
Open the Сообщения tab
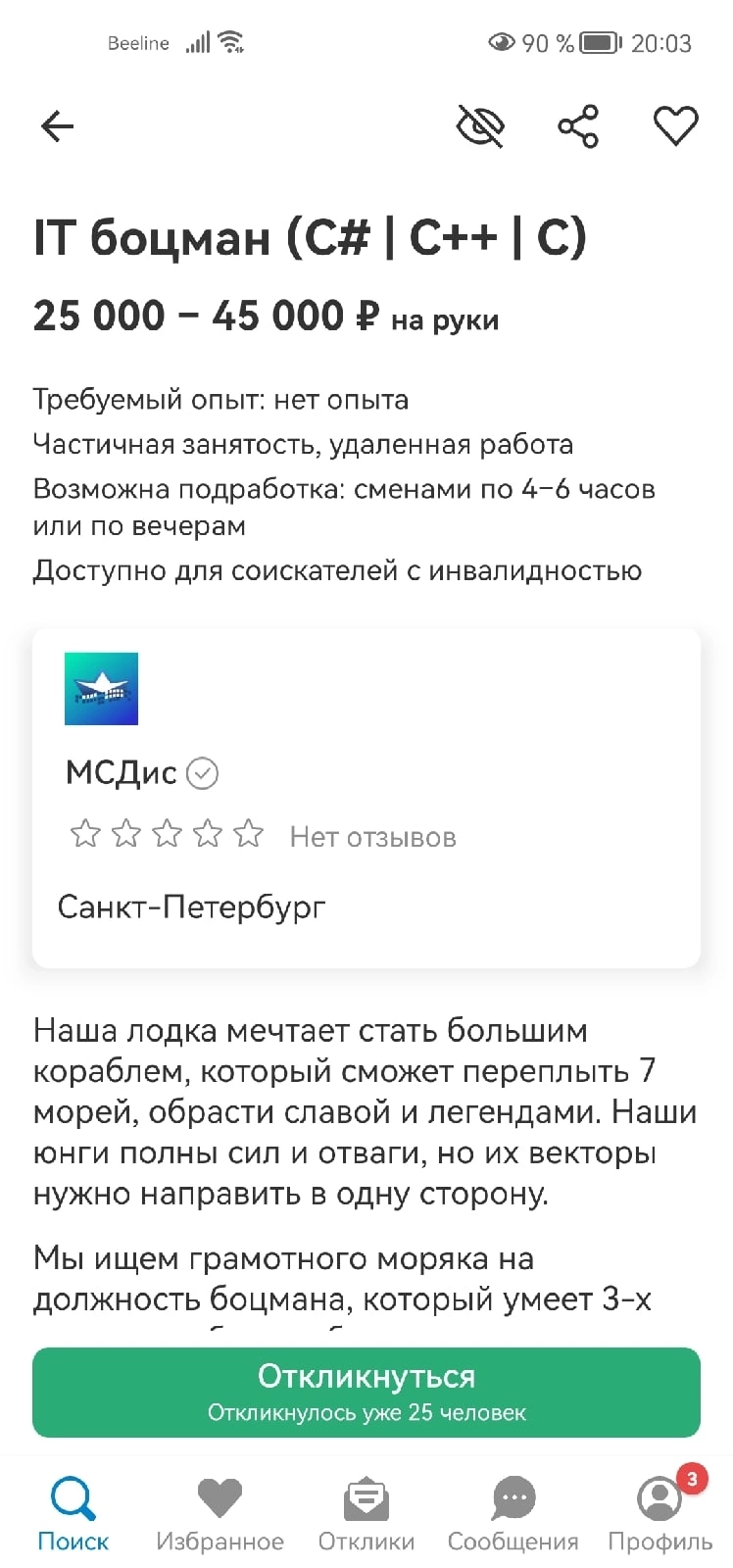click(x=513, y=1514)
